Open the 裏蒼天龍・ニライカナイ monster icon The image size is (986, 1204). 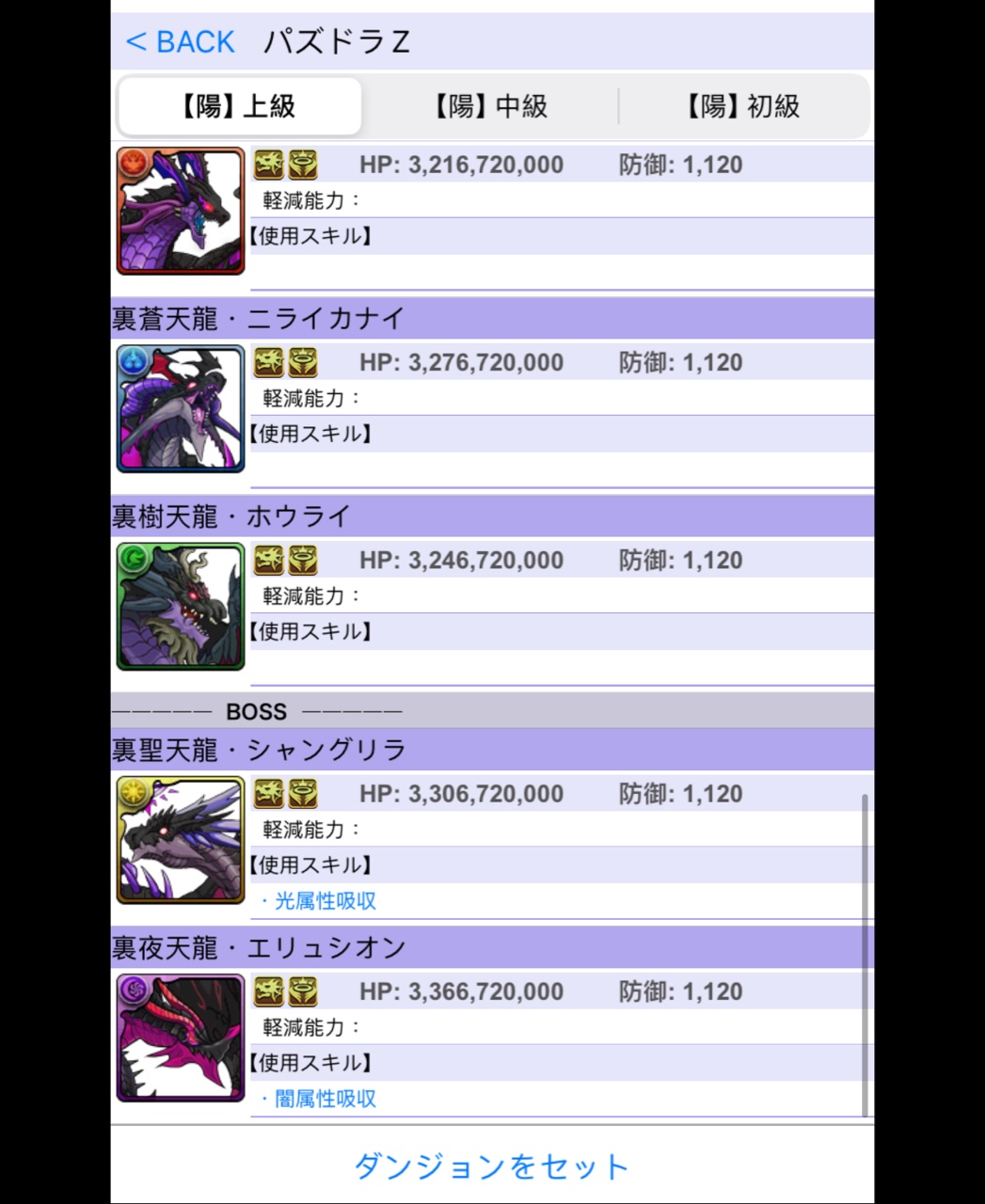point(181,408)
